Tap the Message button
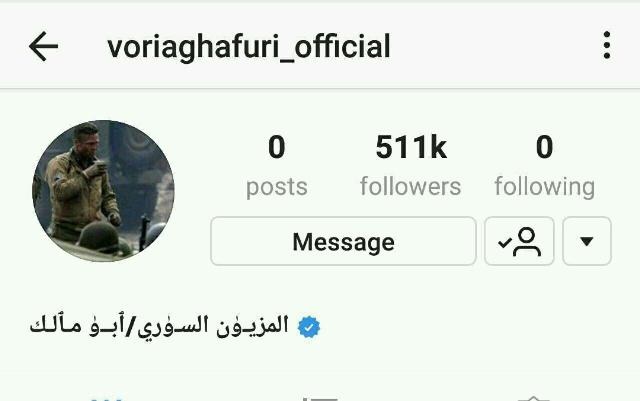 click(343, 241)
